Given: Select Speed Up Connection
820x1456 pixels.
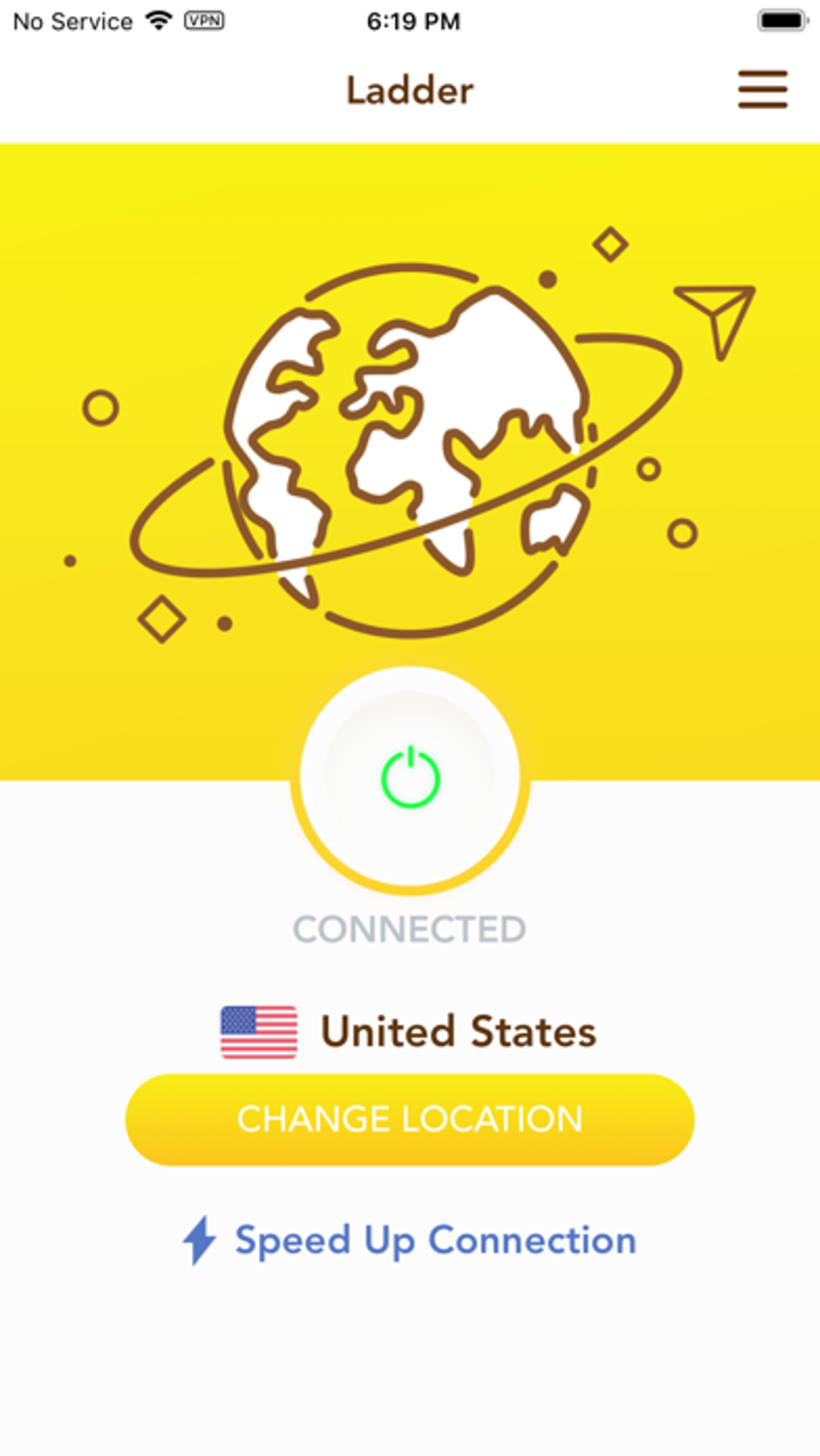Looking at the screenshot, I should tap(410, 1240).
